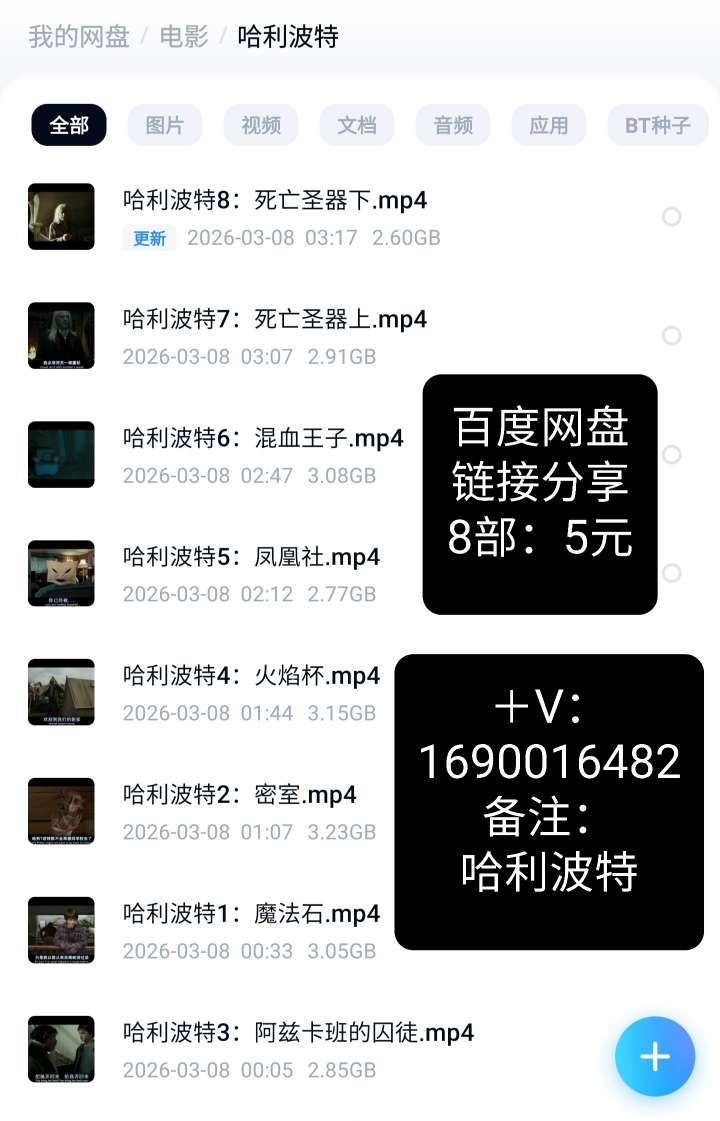Open 哈利波特8：死亡圣器下.mp4
This screenshot has height=1121, width=720.
pyautogui.click(x=275, y=201)
